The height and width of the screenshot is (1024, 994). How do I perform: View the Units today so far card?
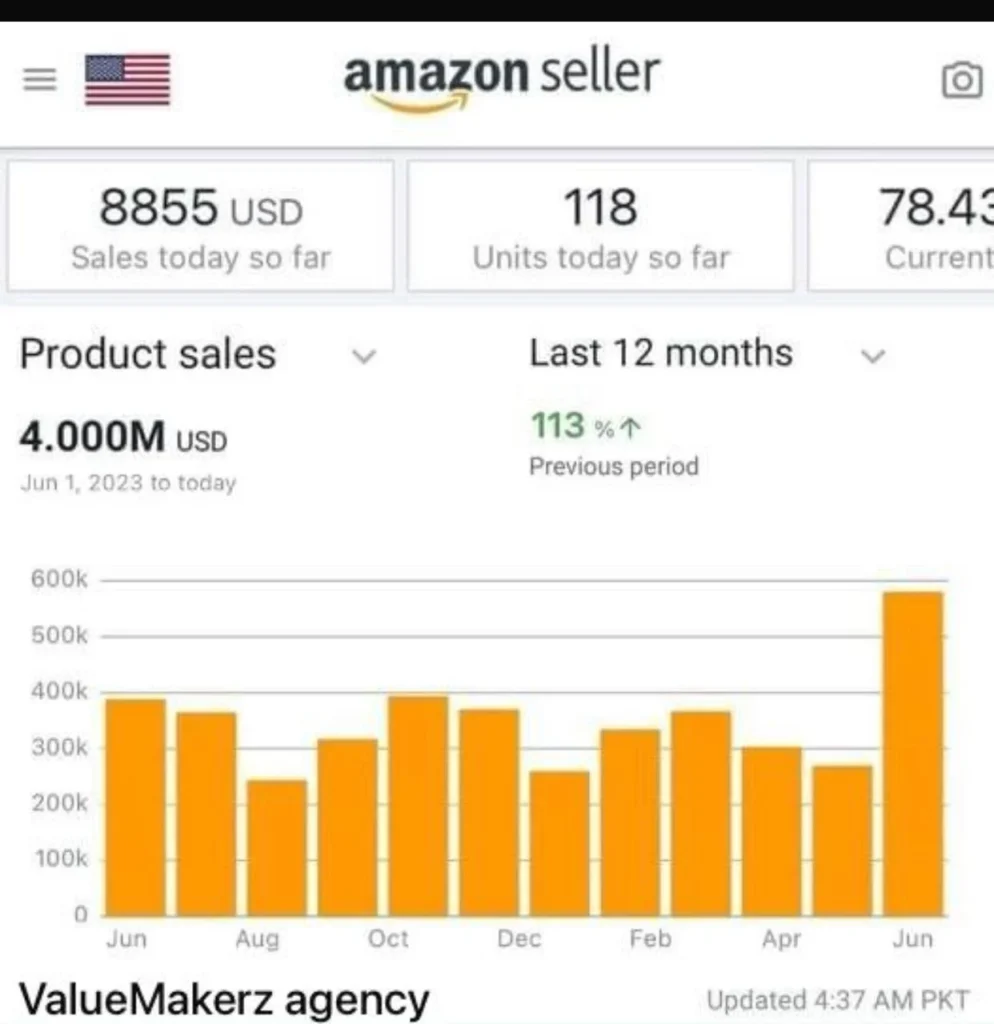pyautogui.click(x=600, y=227)
